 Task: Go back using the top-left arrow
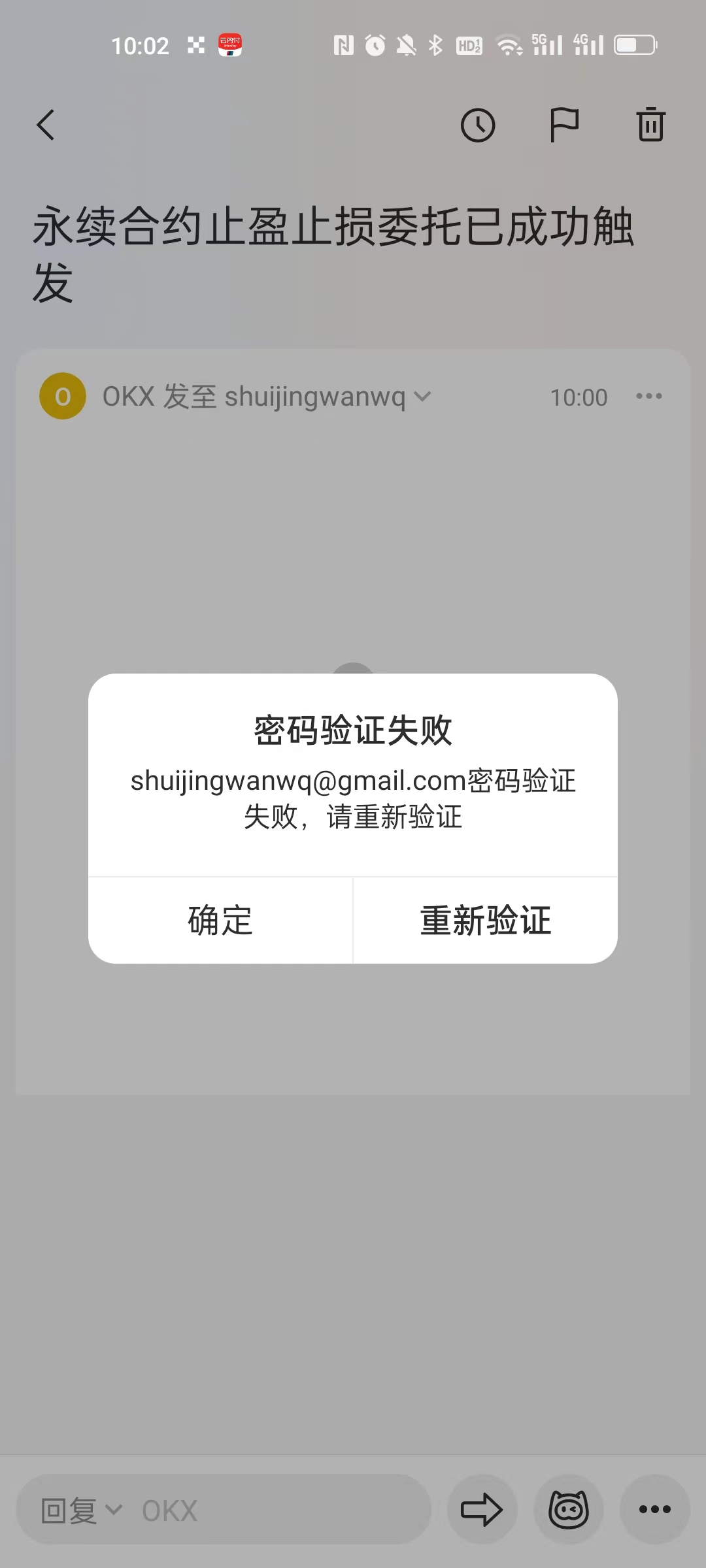coord(46,125)
